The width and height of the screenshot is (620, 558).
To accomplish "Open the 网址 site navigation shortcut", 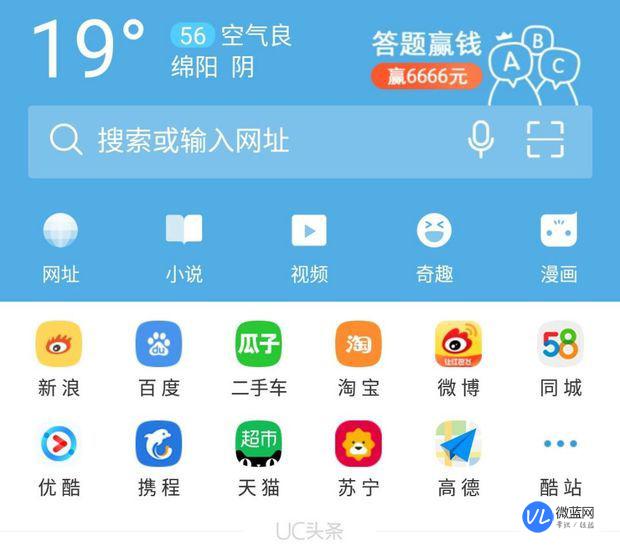I will pyautogui.click(x=61, y=246).
